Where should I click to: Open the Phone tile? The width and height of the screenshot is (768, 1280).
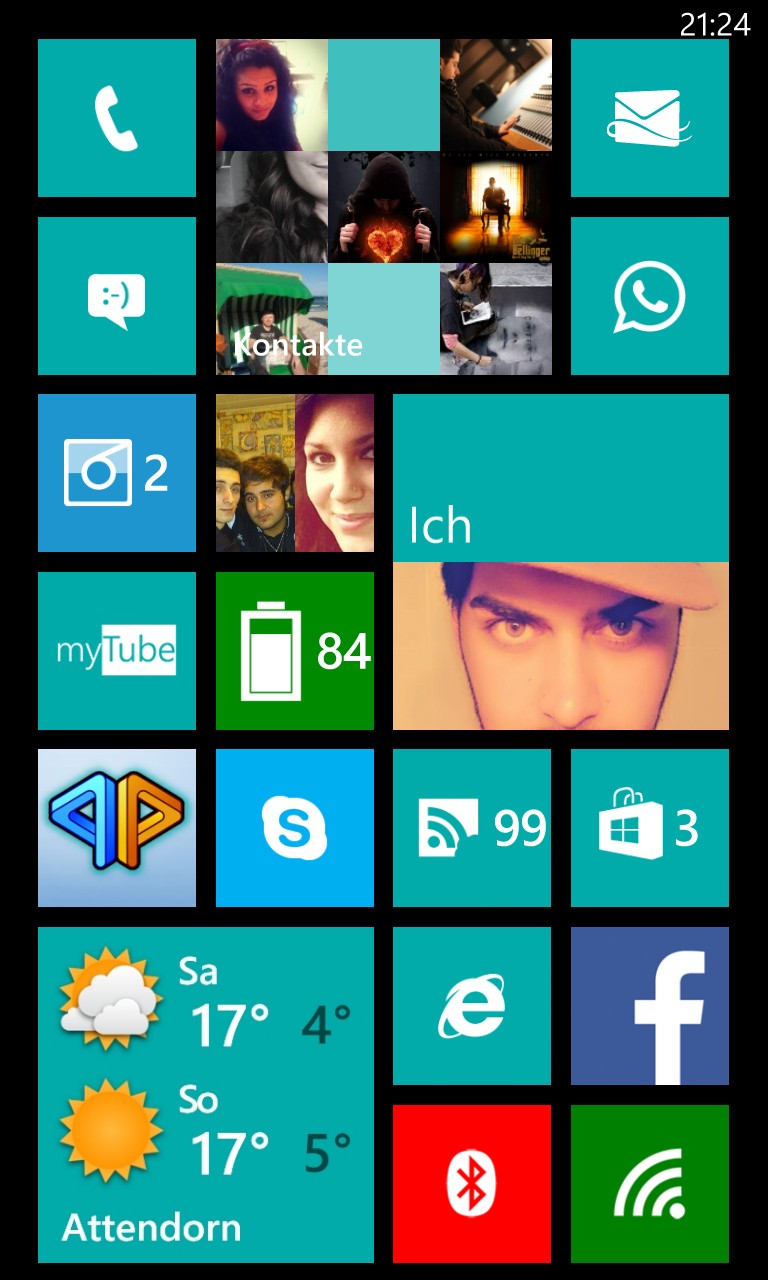coord(117,118)
